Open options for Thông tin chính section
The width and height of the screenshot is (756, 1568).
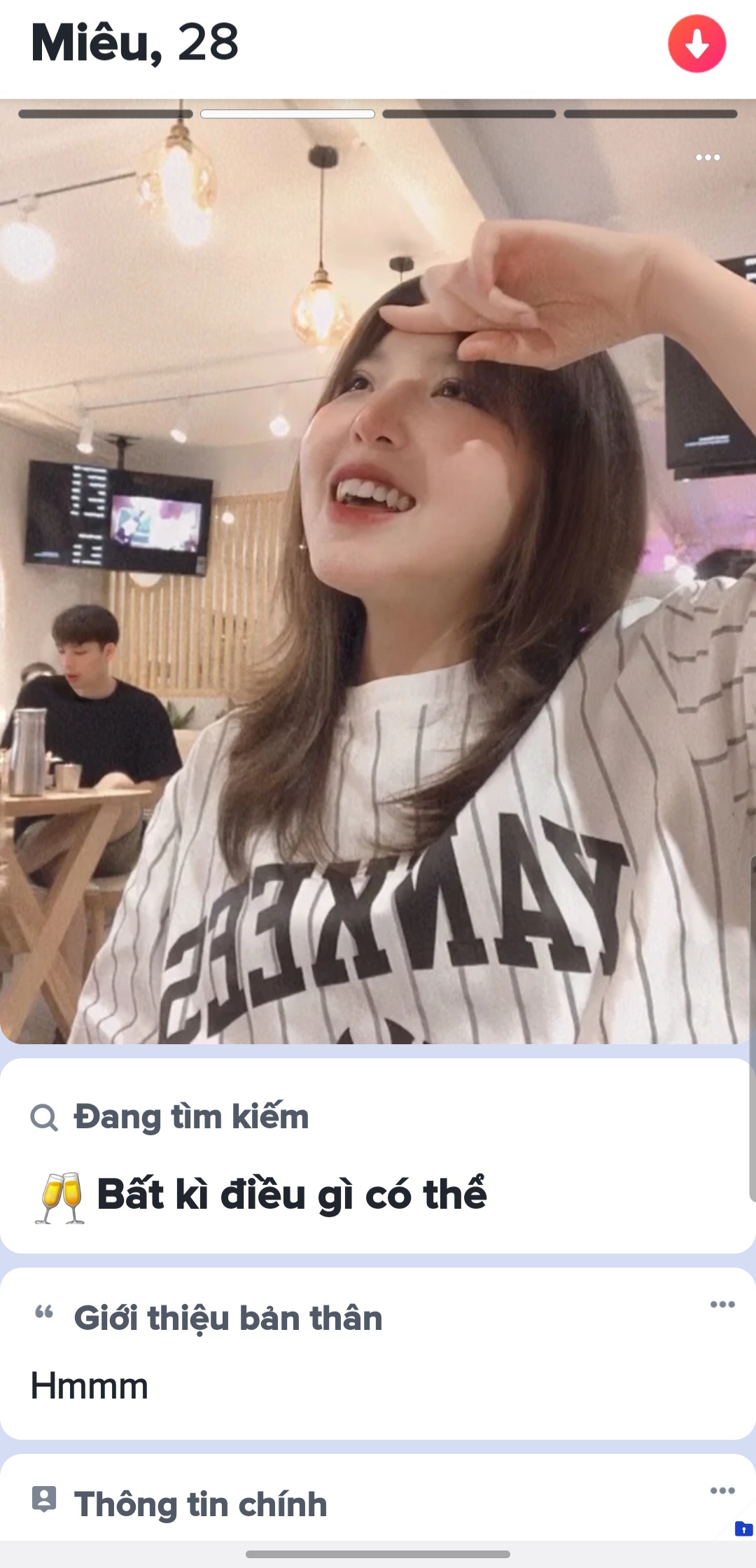[722, 1490]
